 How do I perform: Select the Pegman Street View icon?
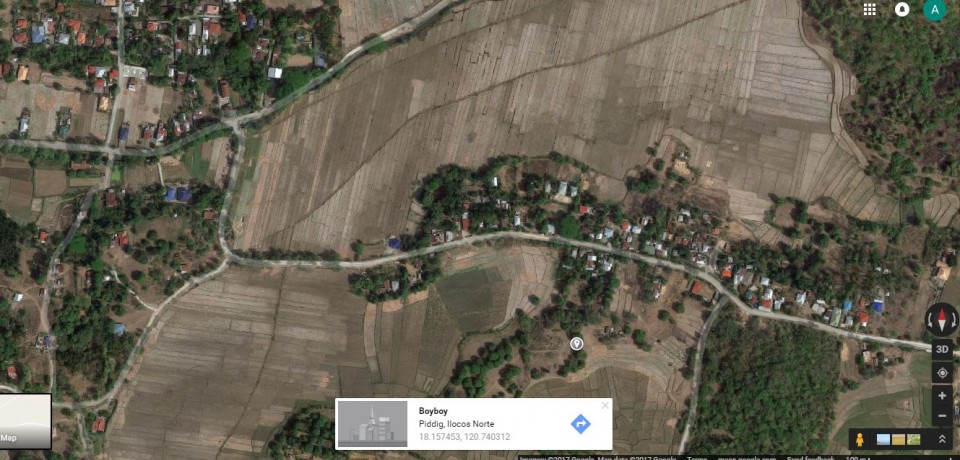tap(860, 439)
